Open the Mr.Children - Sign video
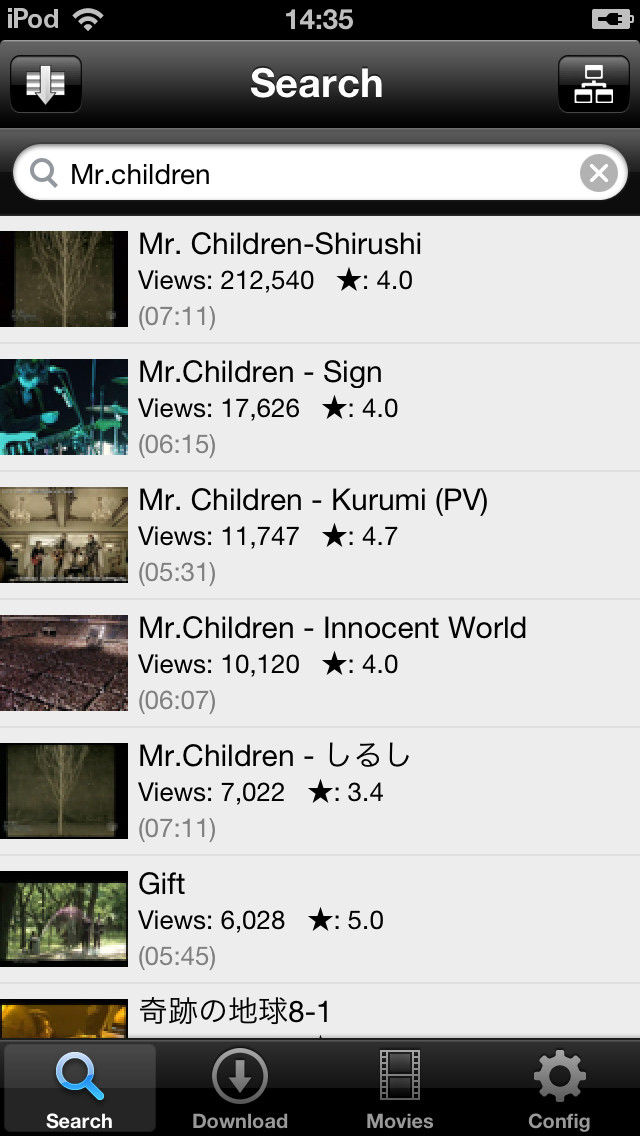 click(x=320, y=407)
